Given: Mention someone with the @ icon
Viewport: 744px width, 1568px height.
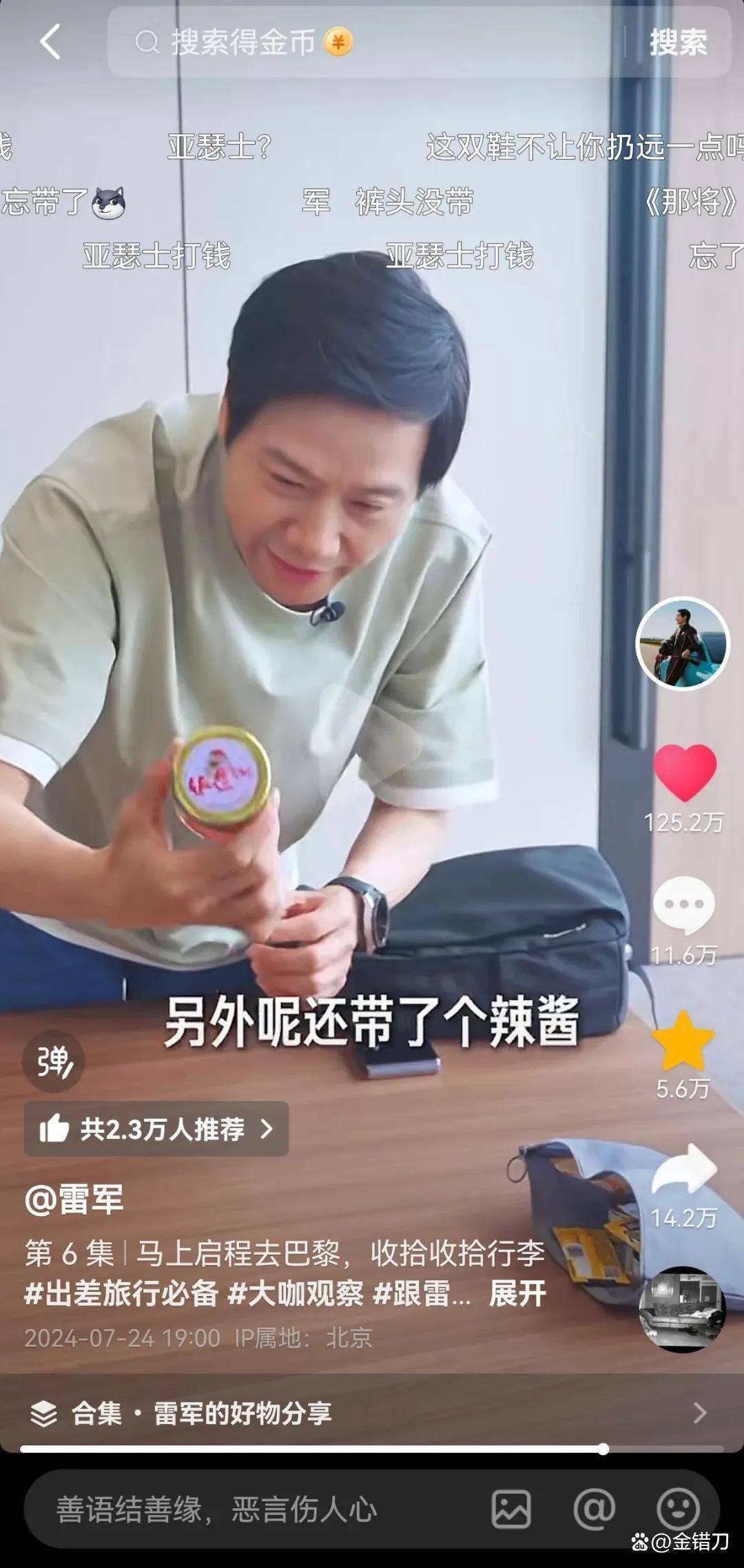Looking at the screenshot, I should coord(594,1509).
